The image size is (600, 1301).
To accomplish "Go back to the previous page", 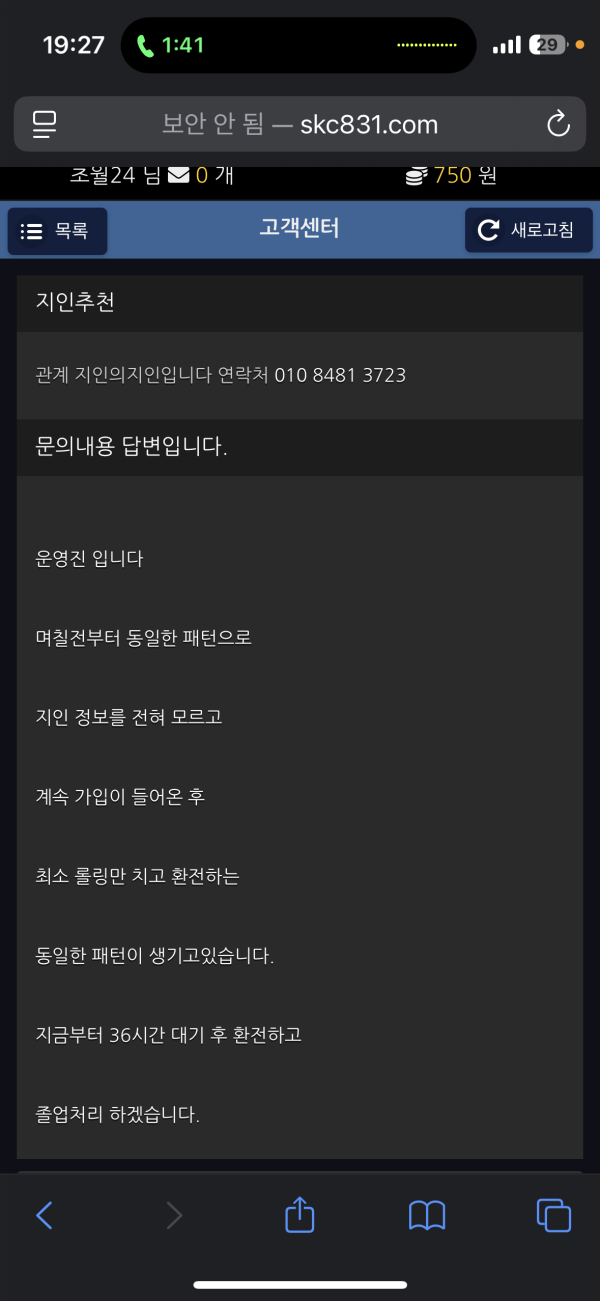I will [x=44, y=1215].
